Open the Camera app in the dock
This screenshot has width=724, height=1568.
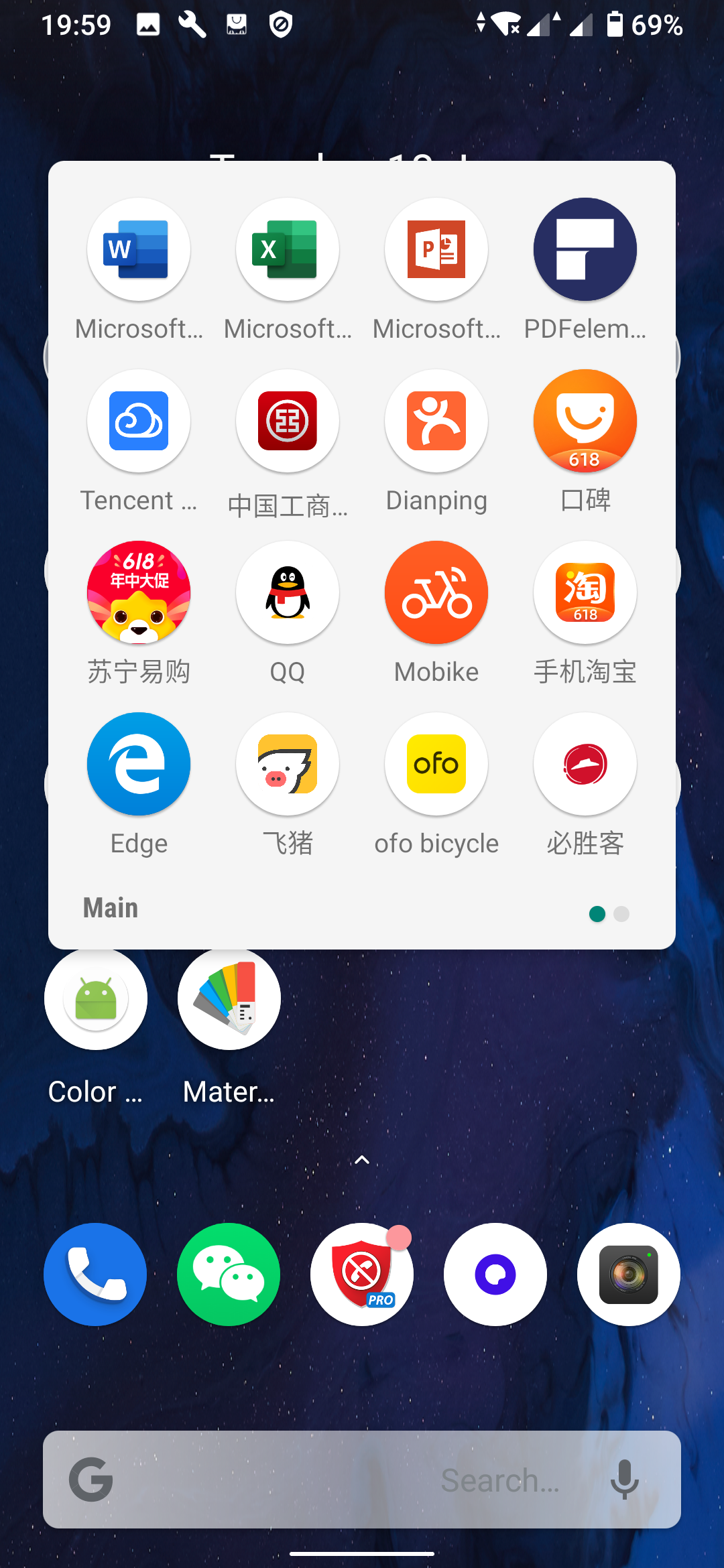click(x=629, y=1275)
